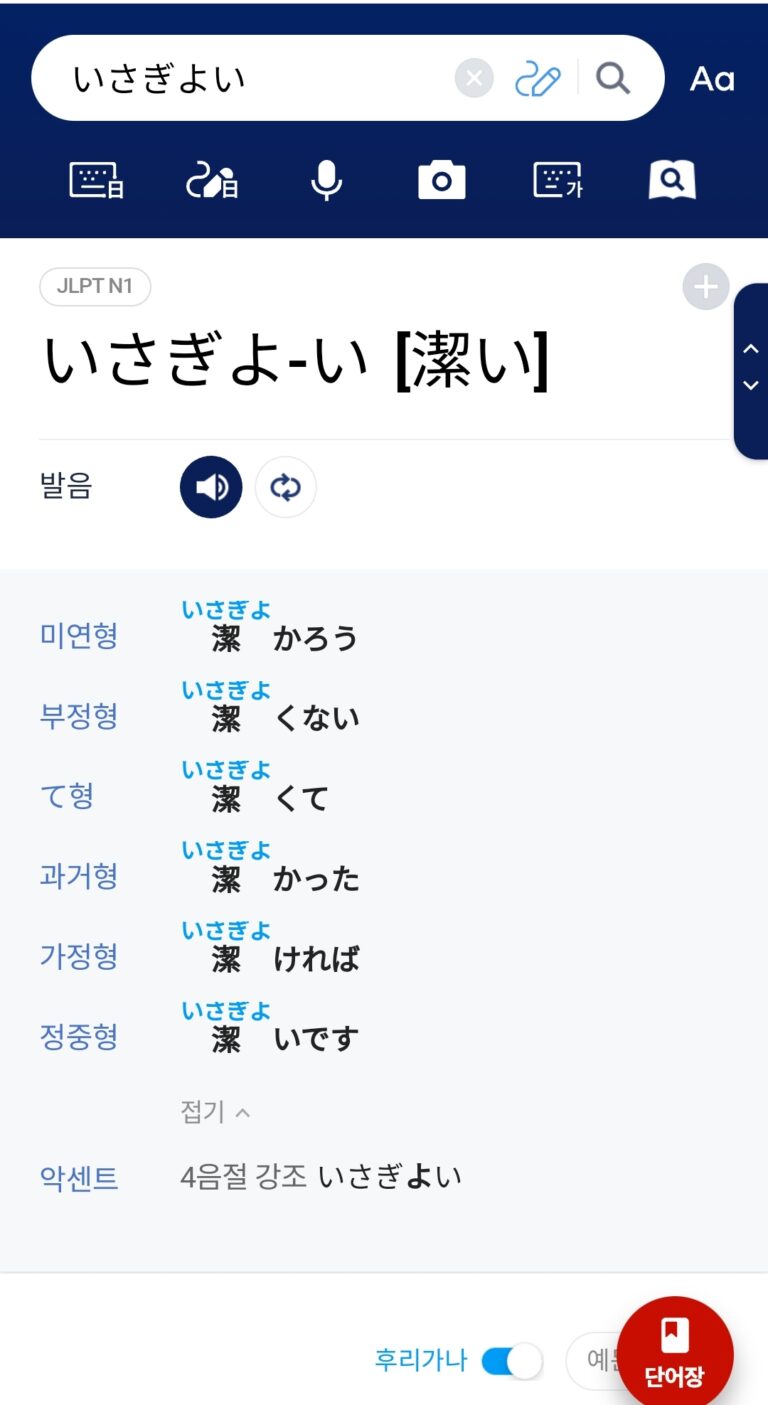Open dictionary lookup book icon

(x=672, y=181)
